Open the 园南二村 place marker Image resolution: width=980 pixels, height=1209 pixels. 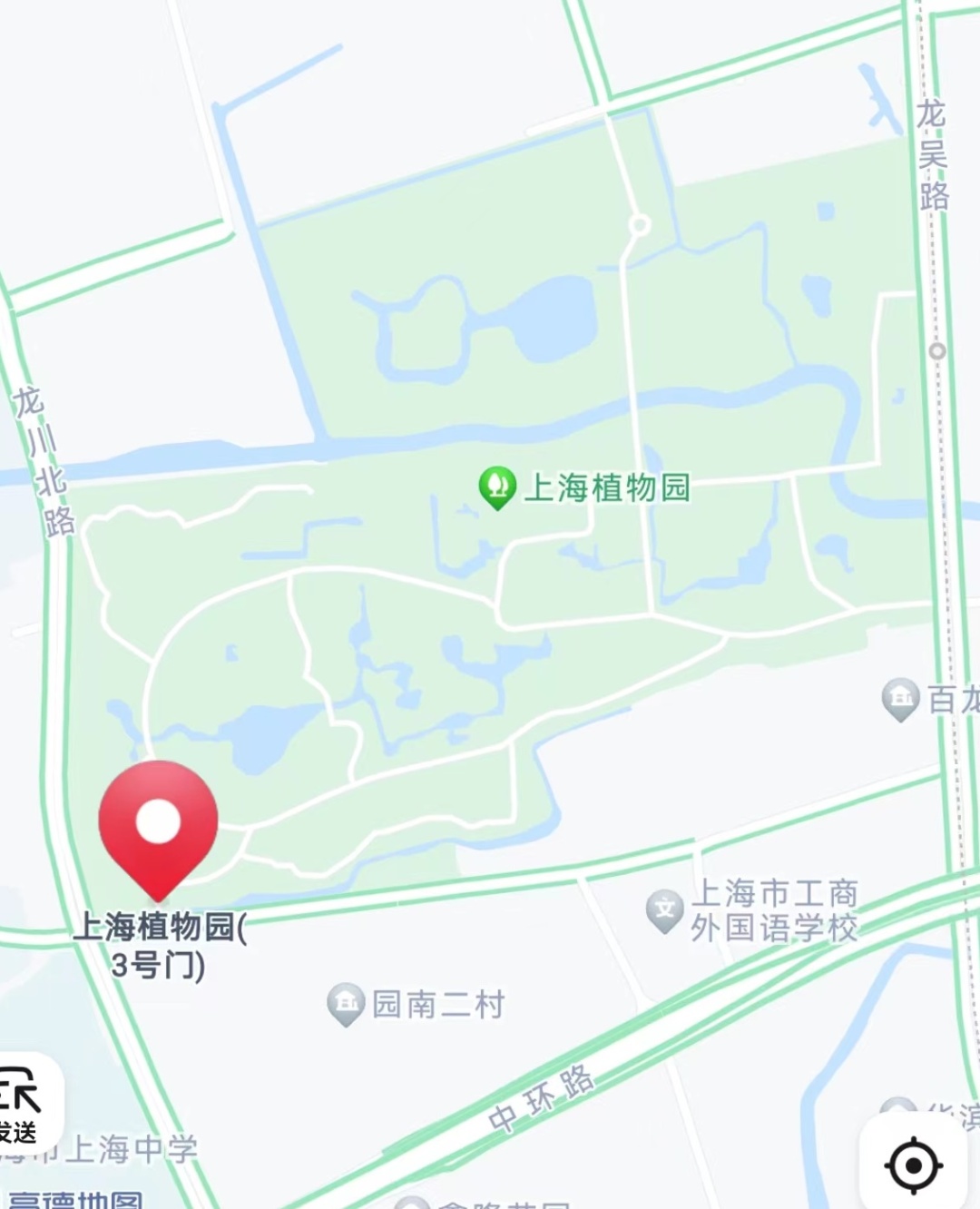tap(346, 1003)
